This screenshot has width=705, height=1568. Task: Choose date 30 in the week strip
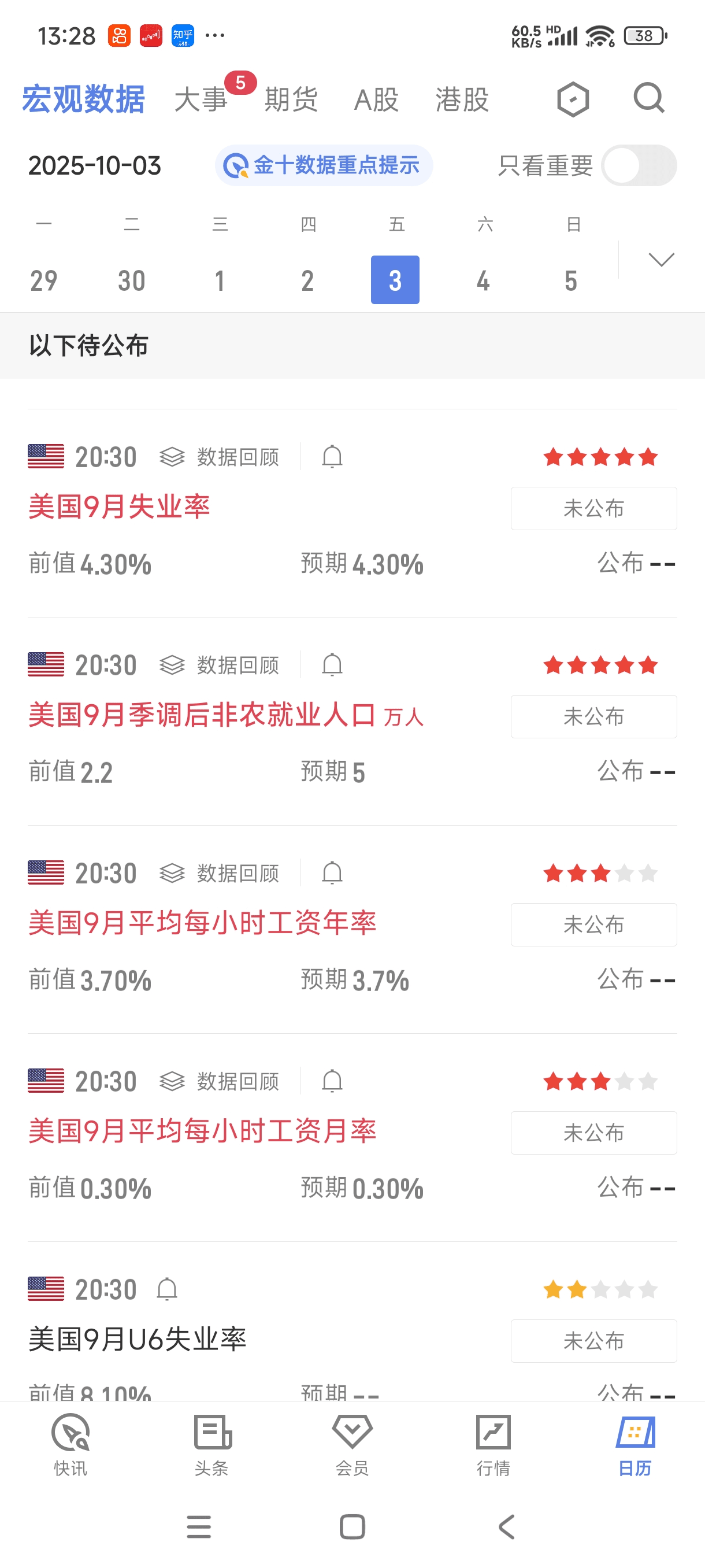tap(131, 280)
